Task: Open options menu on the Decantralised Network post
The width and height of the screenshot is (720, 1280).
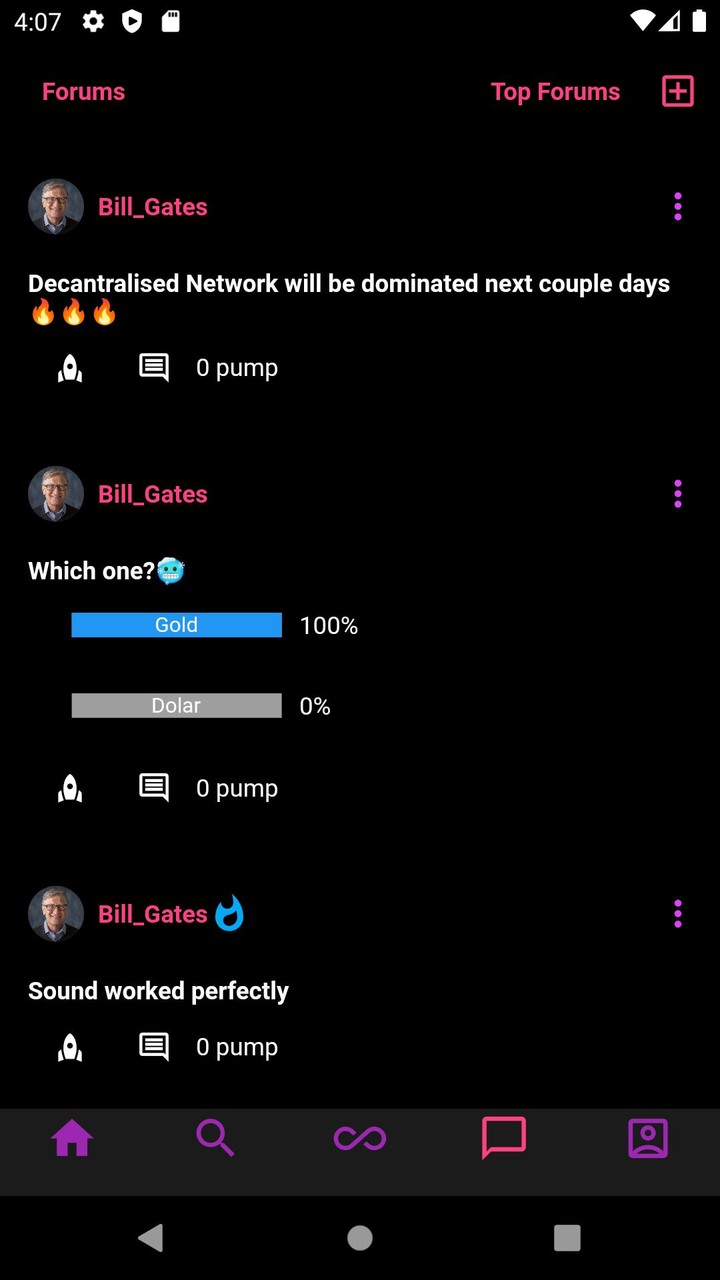Action: pos(678,207)
